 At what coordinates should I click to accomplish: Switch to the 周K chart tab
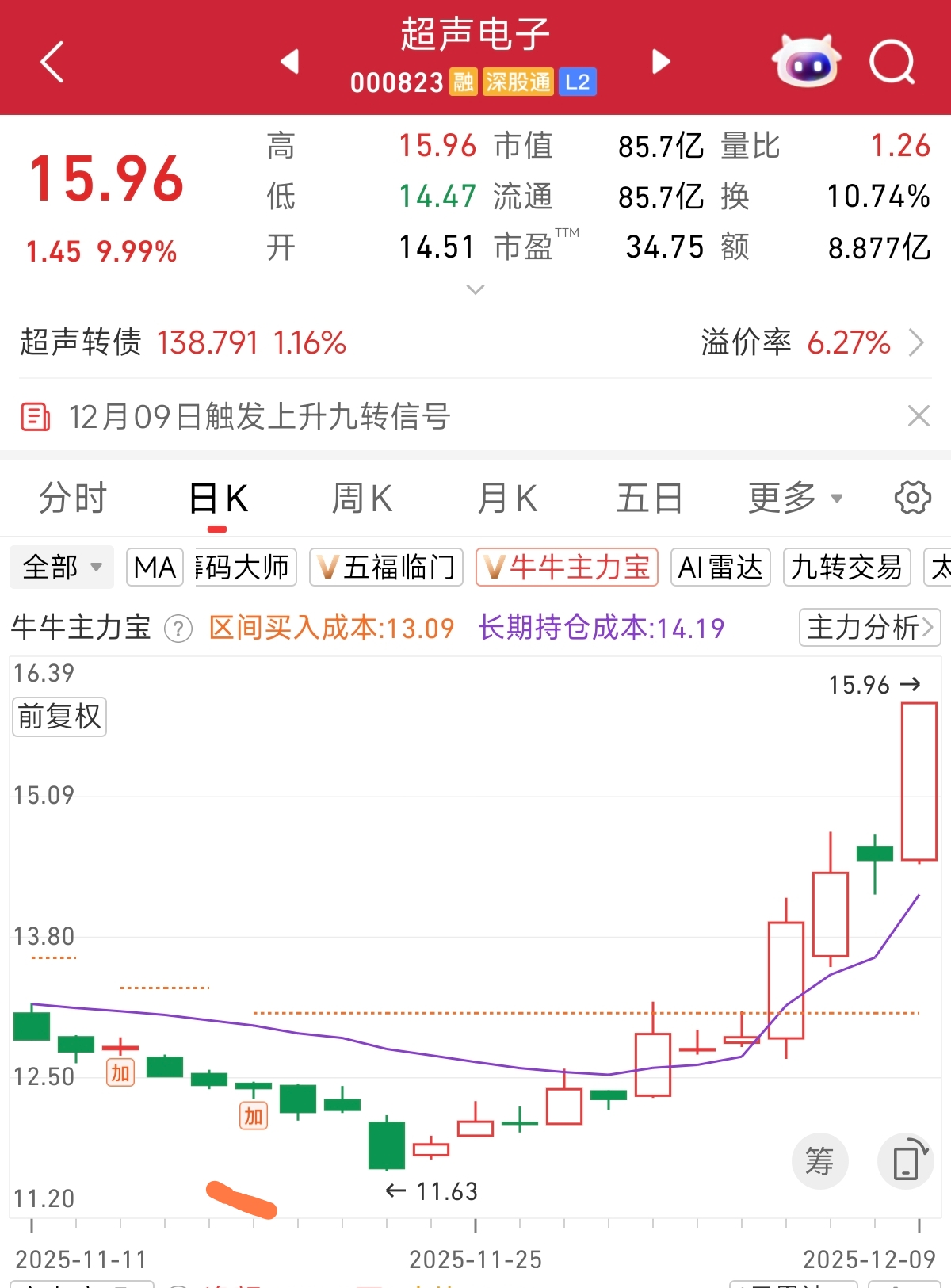coord(362,499)
